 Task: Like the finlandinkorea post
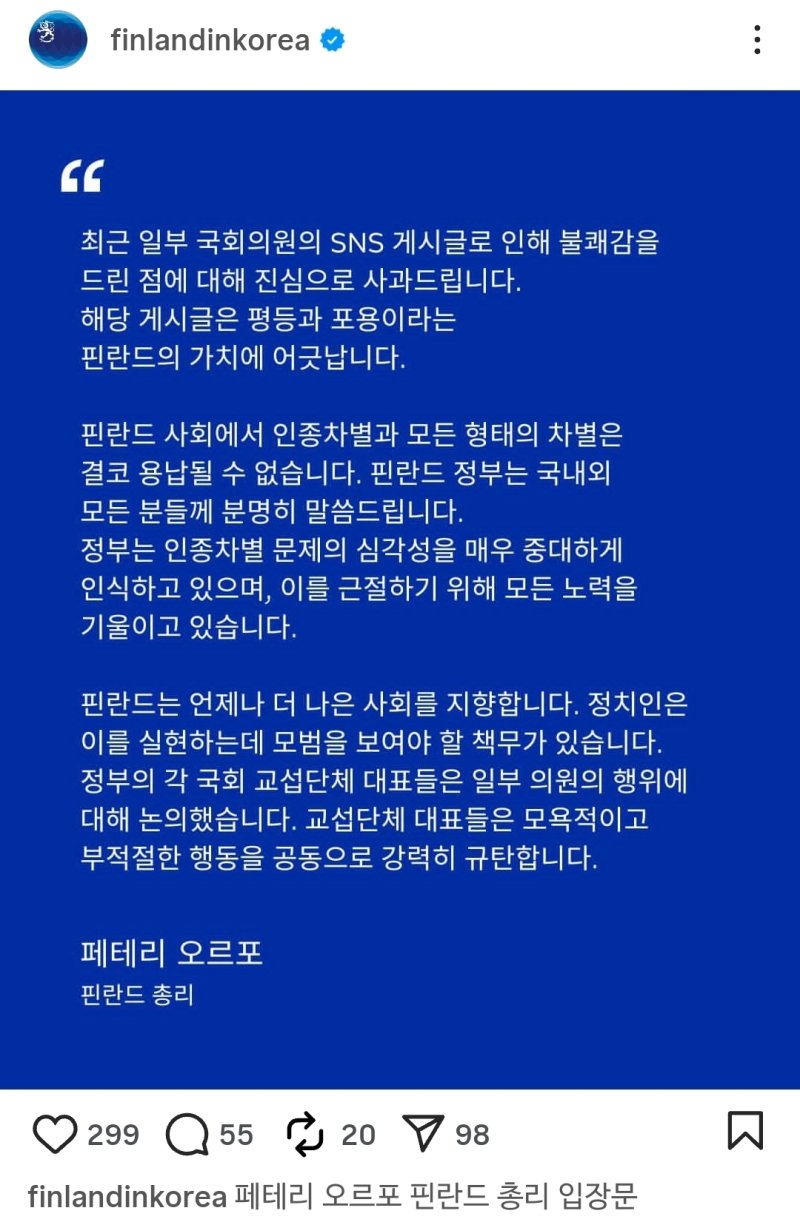(55, 1134)
